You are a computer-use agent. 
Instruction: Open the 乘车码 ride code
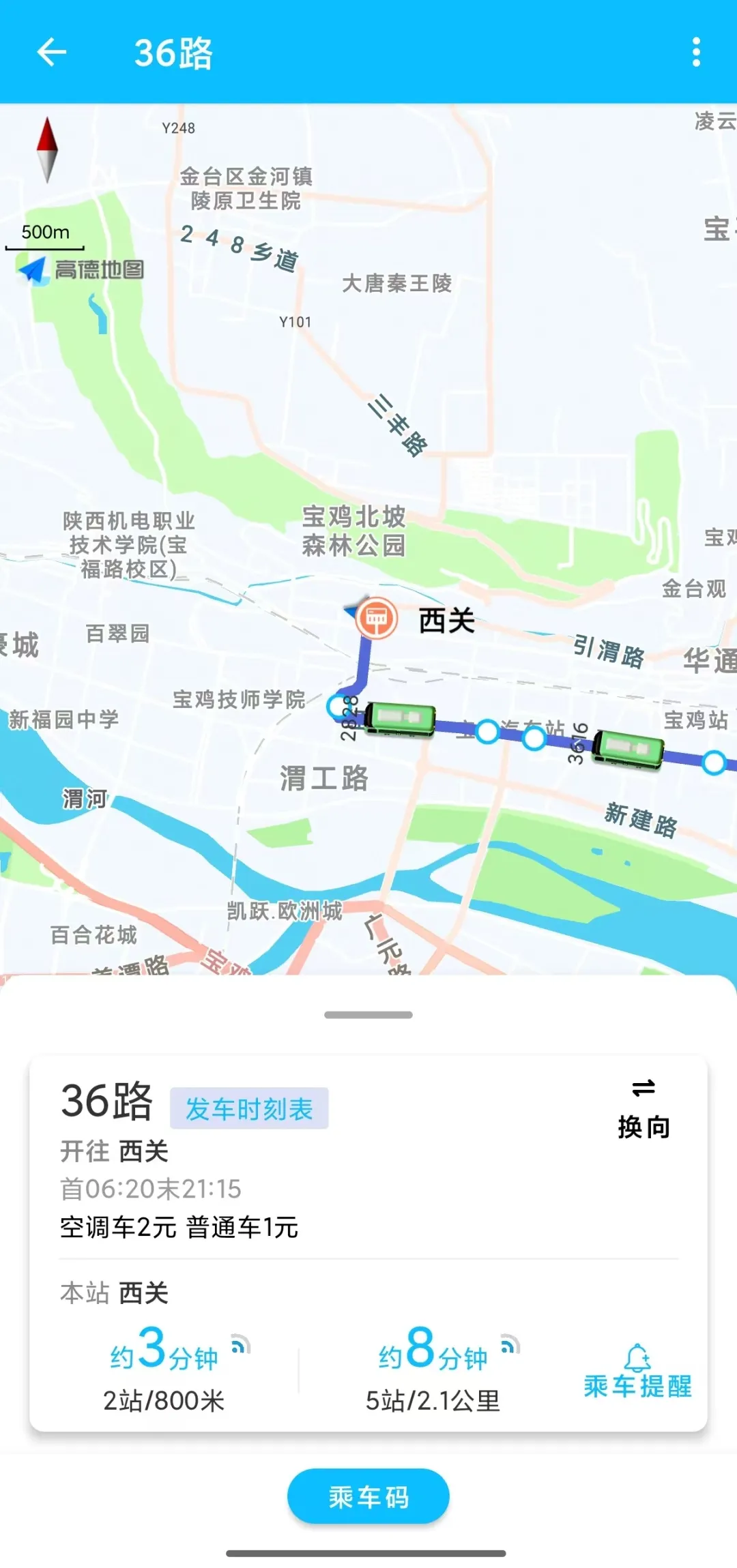click(368, 1496)
